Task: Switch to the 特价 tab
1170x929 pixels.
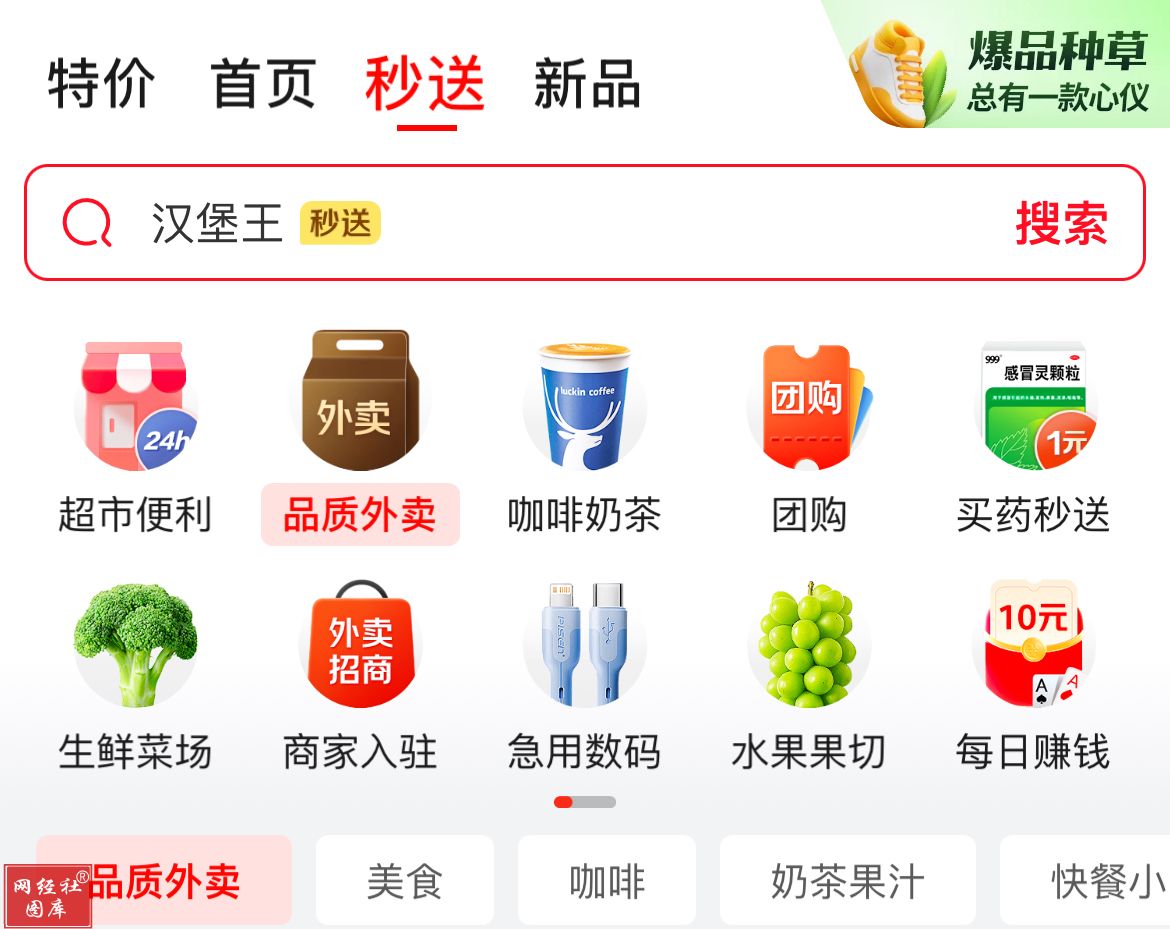Action: point(101,83)
